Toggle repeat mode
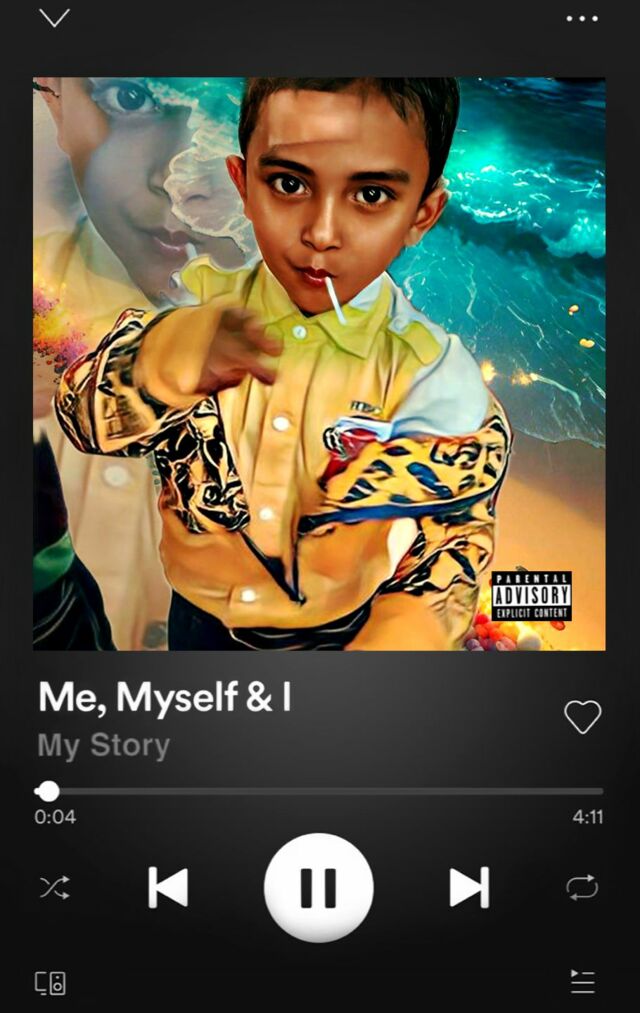 coord(582,887)
